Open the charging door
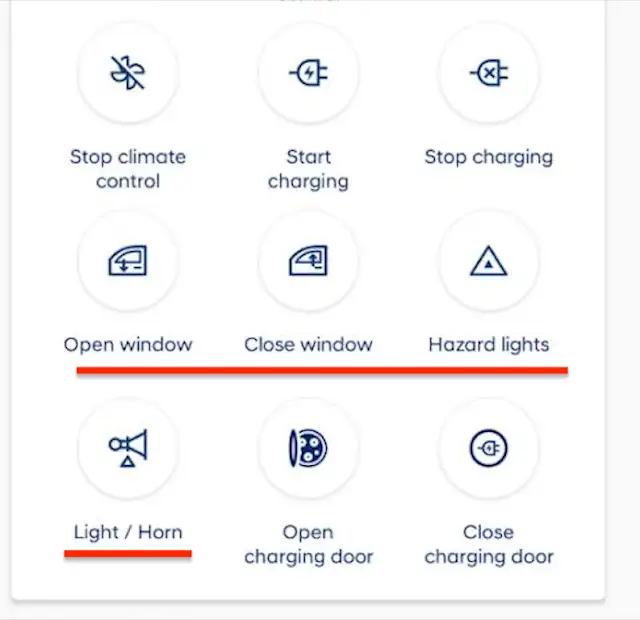 click(308, 449)
